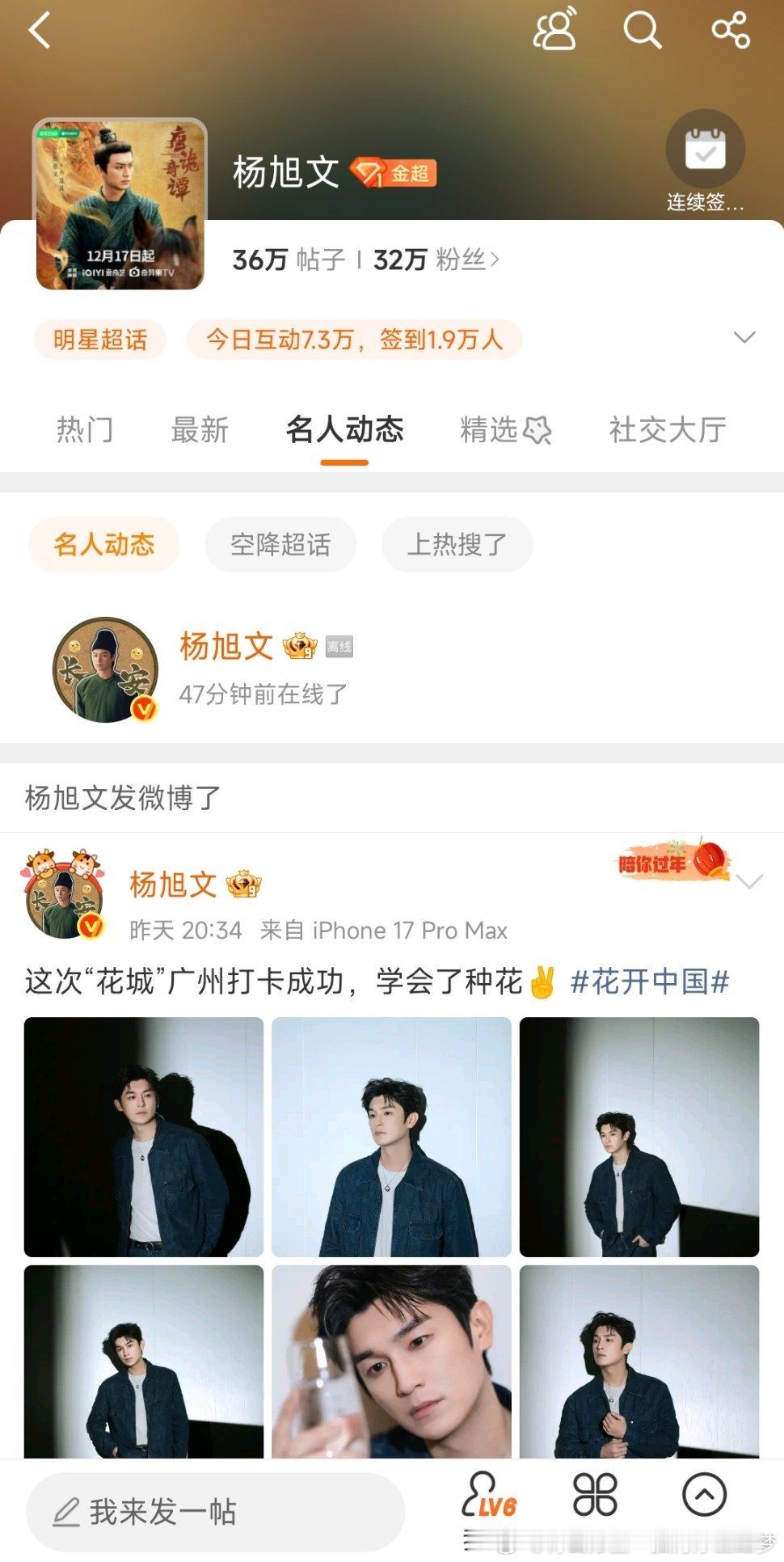Click the back arrow at top left

(39, 31)
